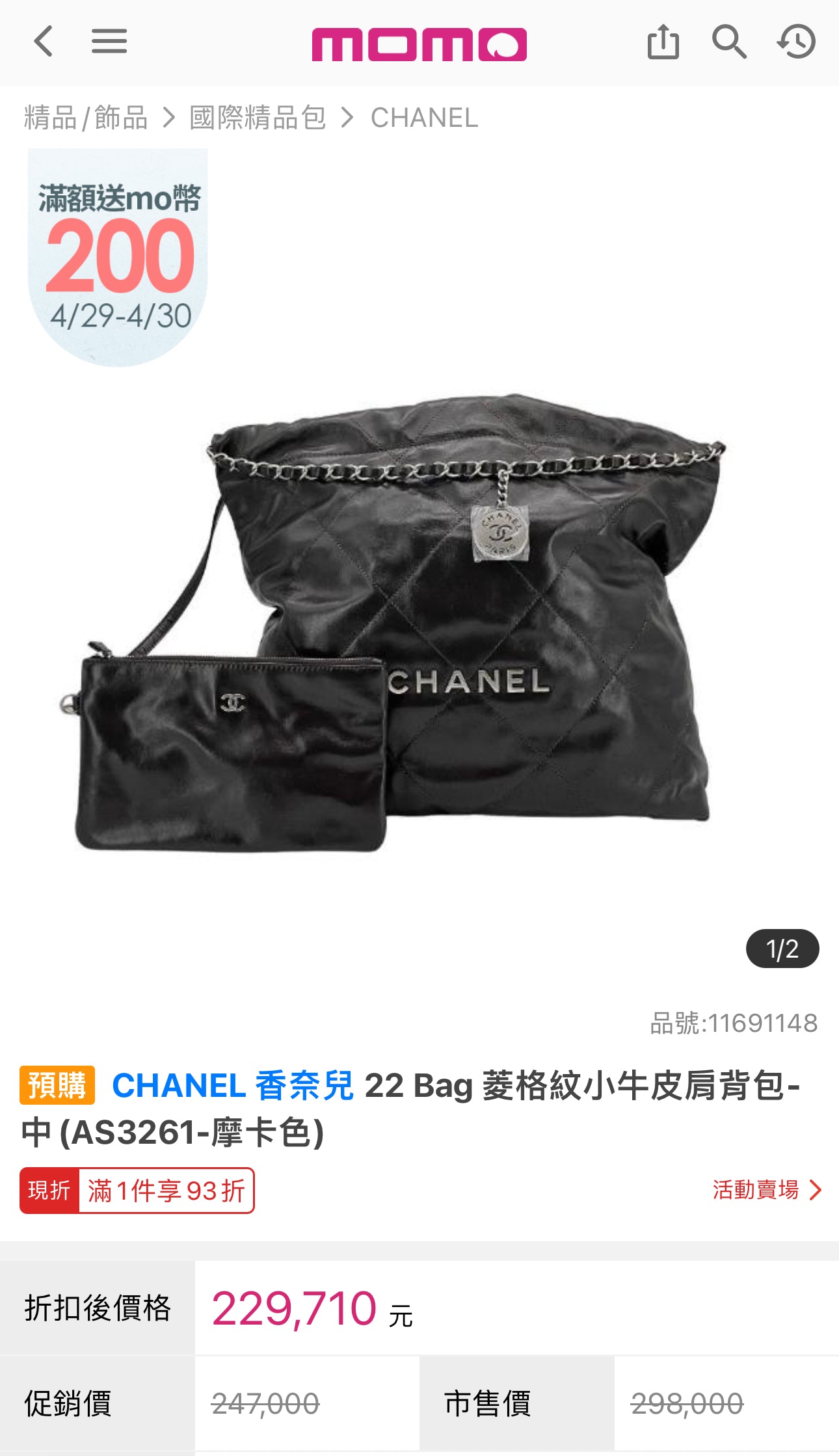Share this product
Screen dimensions: 839x1456
[x=663, y=42]
